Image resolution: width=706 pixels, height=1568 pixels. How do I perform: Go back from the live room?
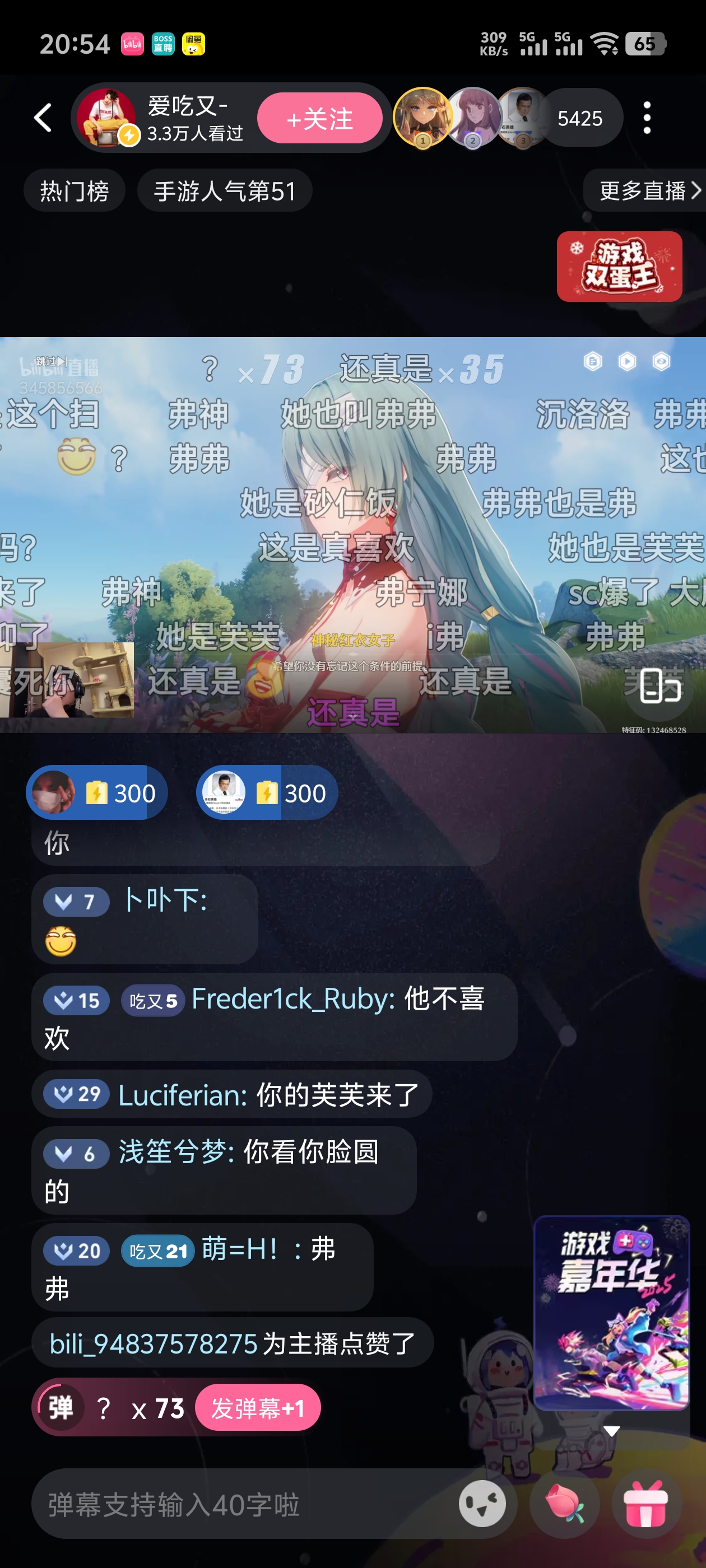(43, 118)
